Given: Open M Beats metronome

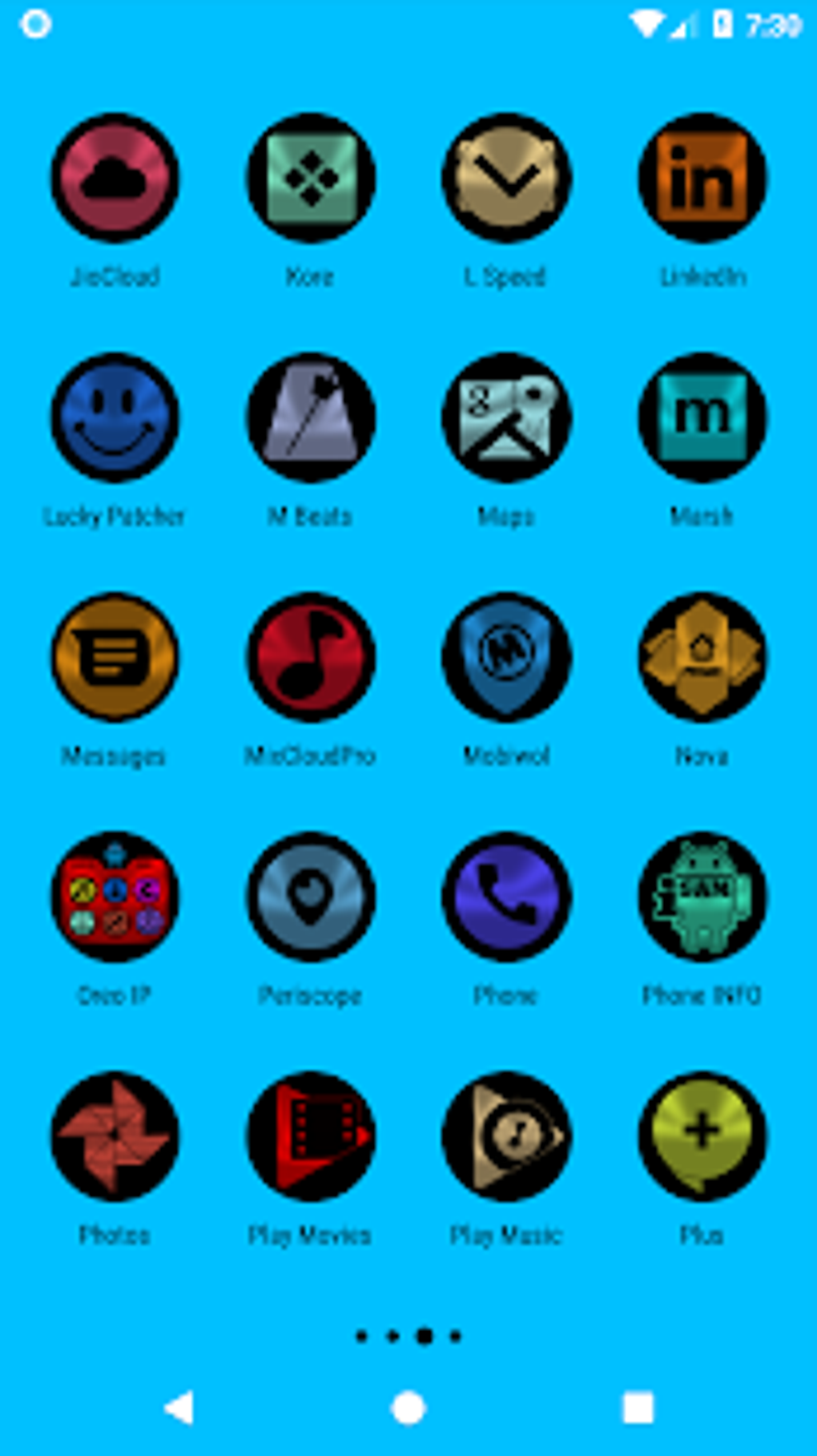Looking at the screenshot, I should click(311, 418).
